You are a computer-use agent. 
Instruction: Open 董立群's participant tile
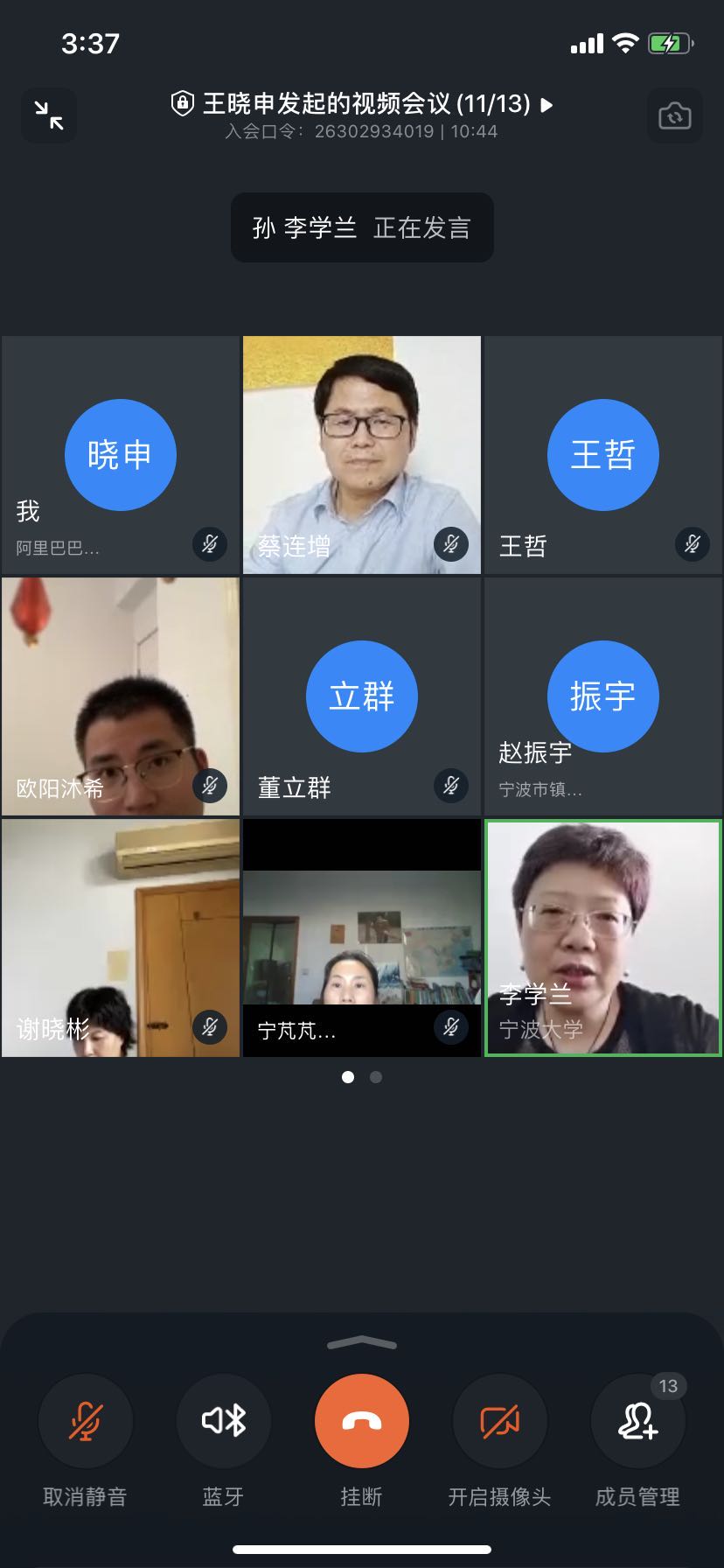click(362, 696)
